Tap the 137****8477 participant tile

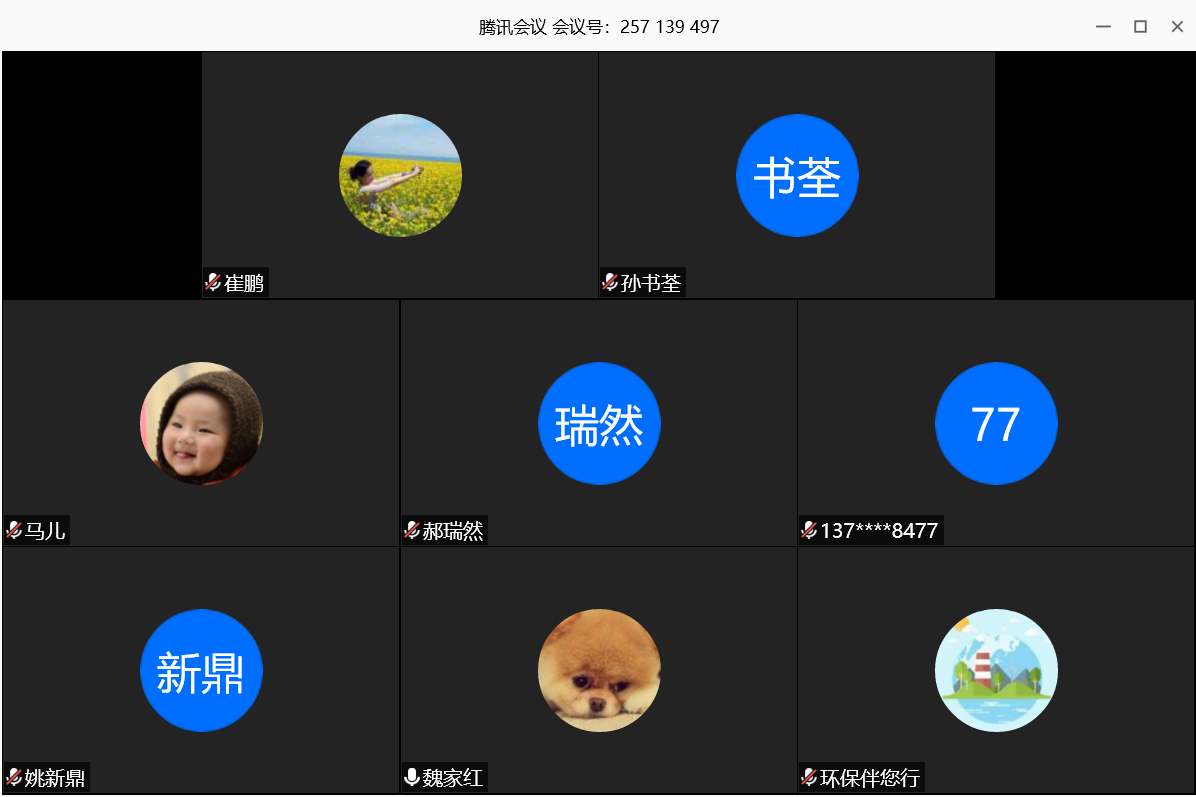[996, 423]
